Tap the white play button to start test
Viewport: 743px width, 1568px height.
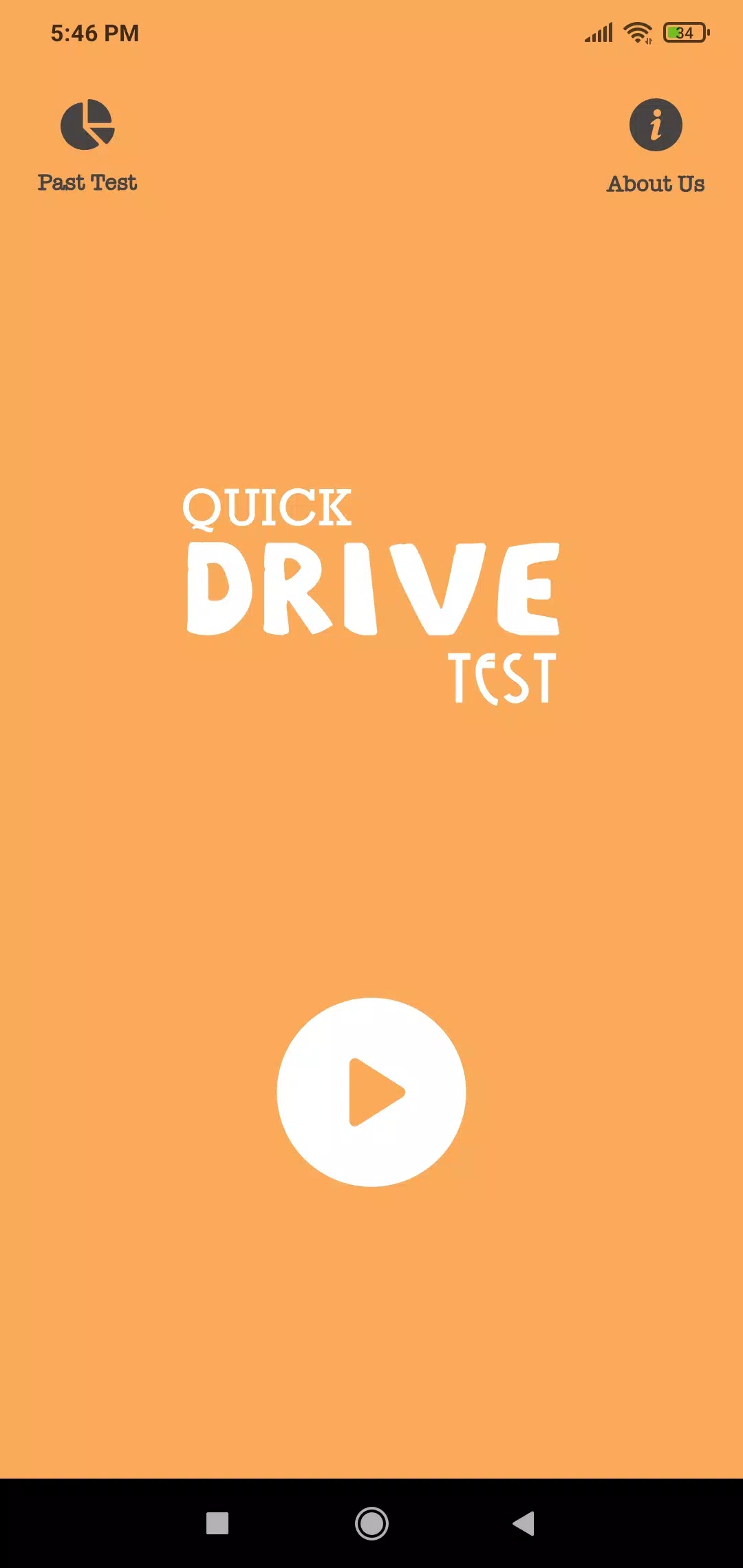(x=371, y=1092)
